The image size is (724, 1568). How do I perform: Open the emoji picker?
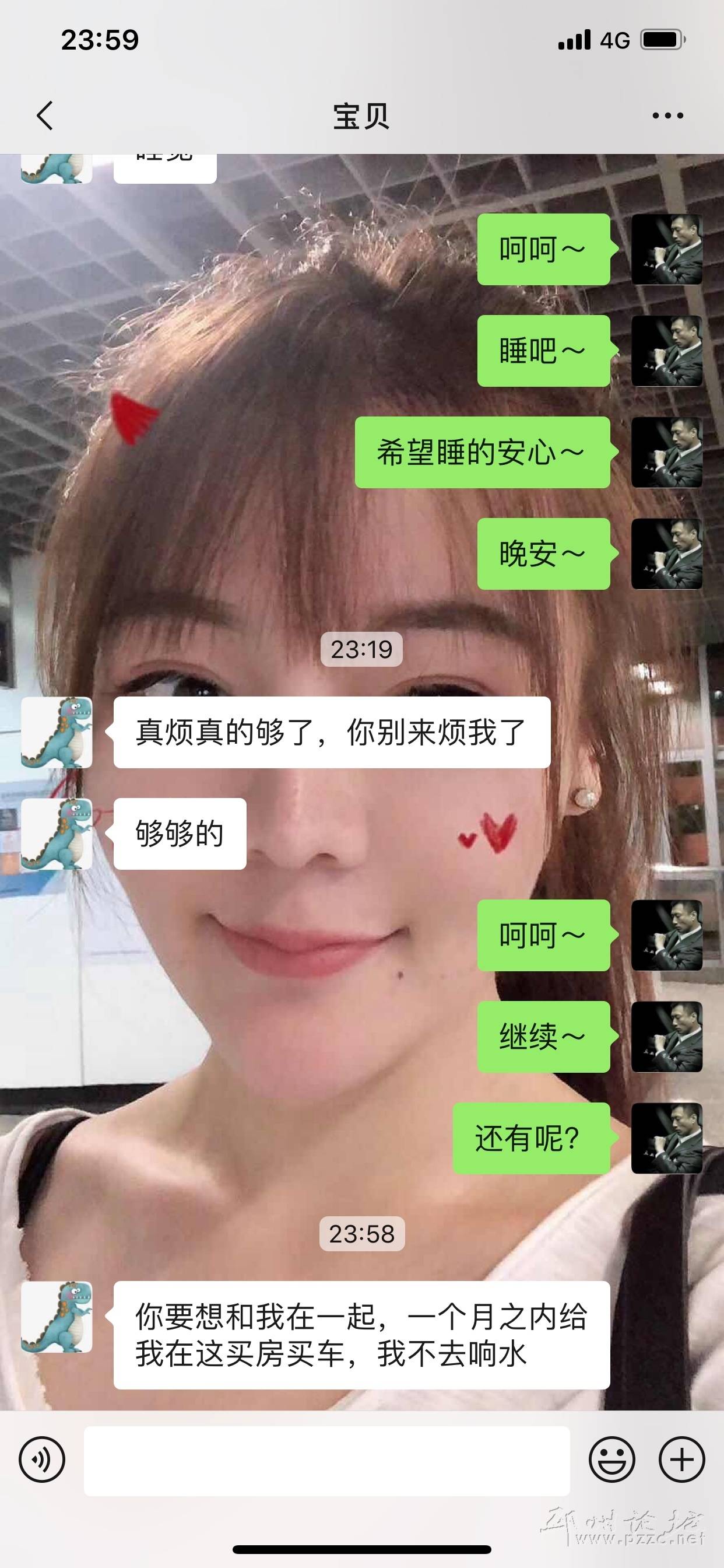611,1459
